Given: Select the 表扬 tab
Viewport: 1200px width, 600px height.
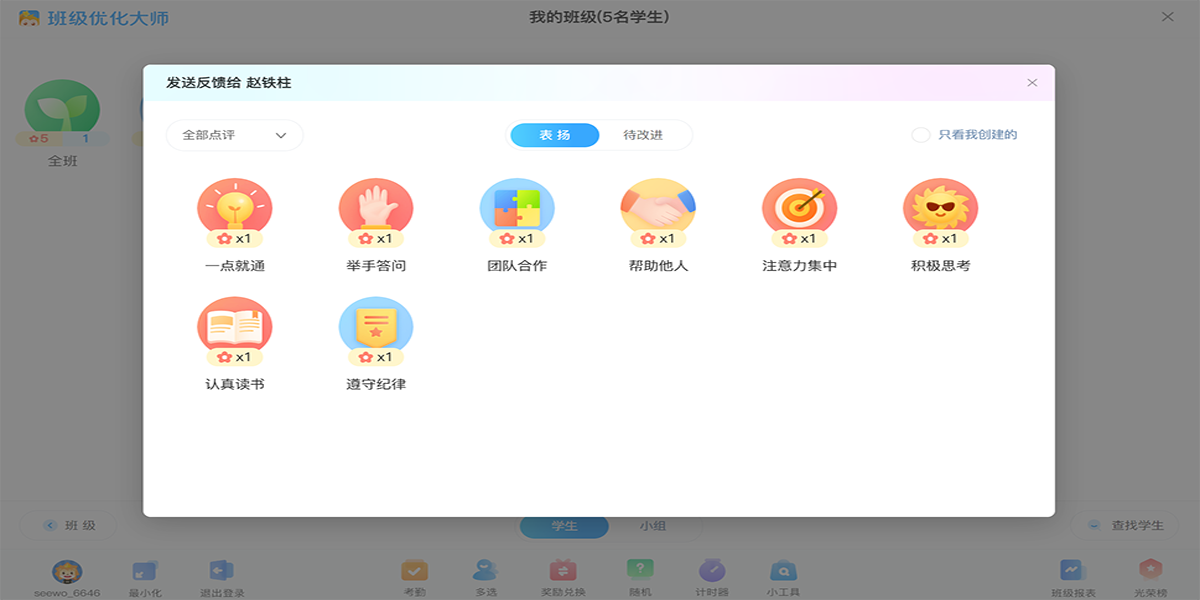Looking at the screenshot, I should point(555,135).
